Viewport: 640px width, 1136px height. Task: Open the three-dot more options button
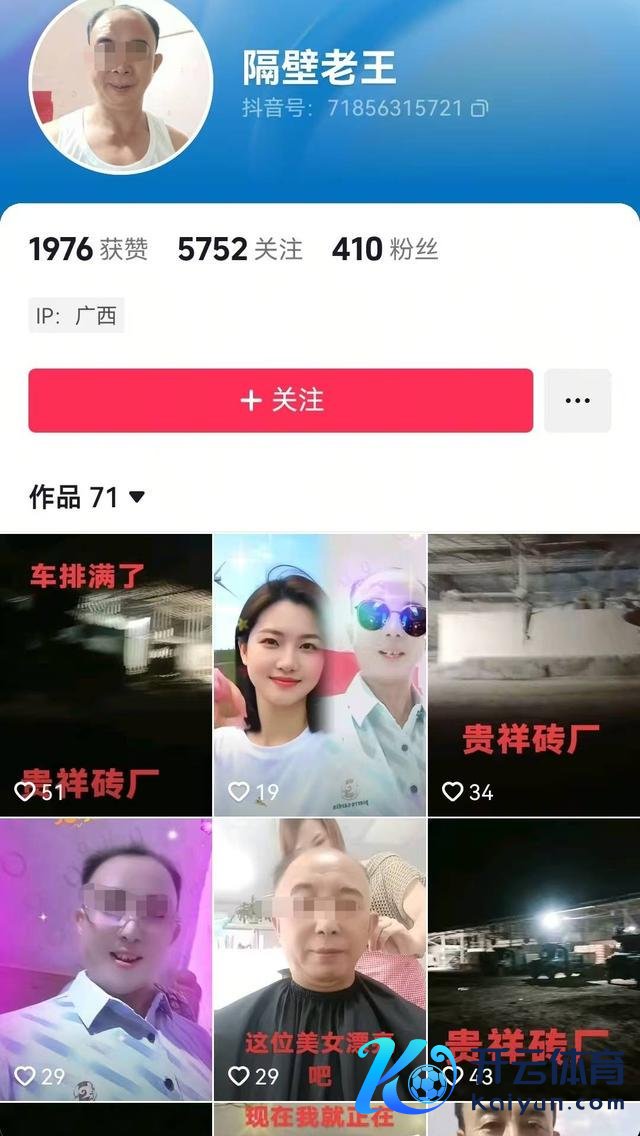577,400
